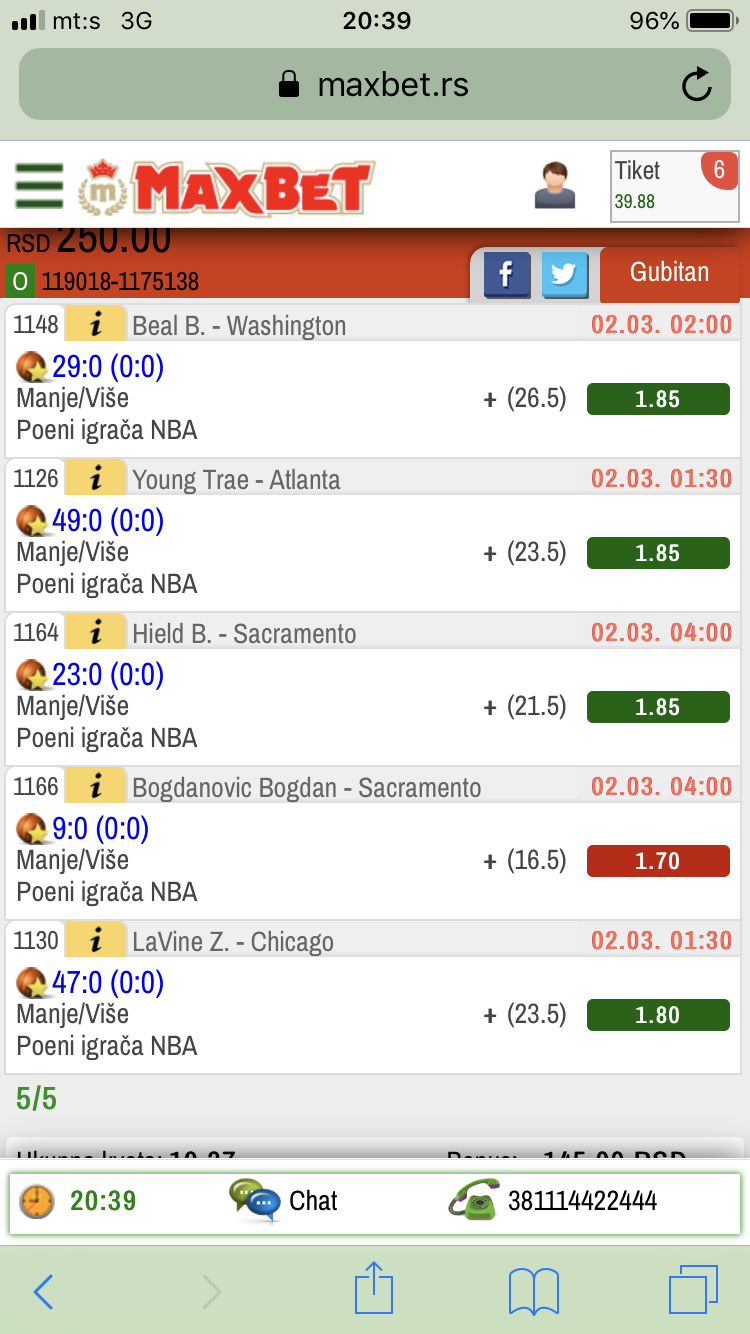The image size is (750, 1334).
Task: Open info for Bogdanovic Bogdan - Sacramento
Action: 96,786
